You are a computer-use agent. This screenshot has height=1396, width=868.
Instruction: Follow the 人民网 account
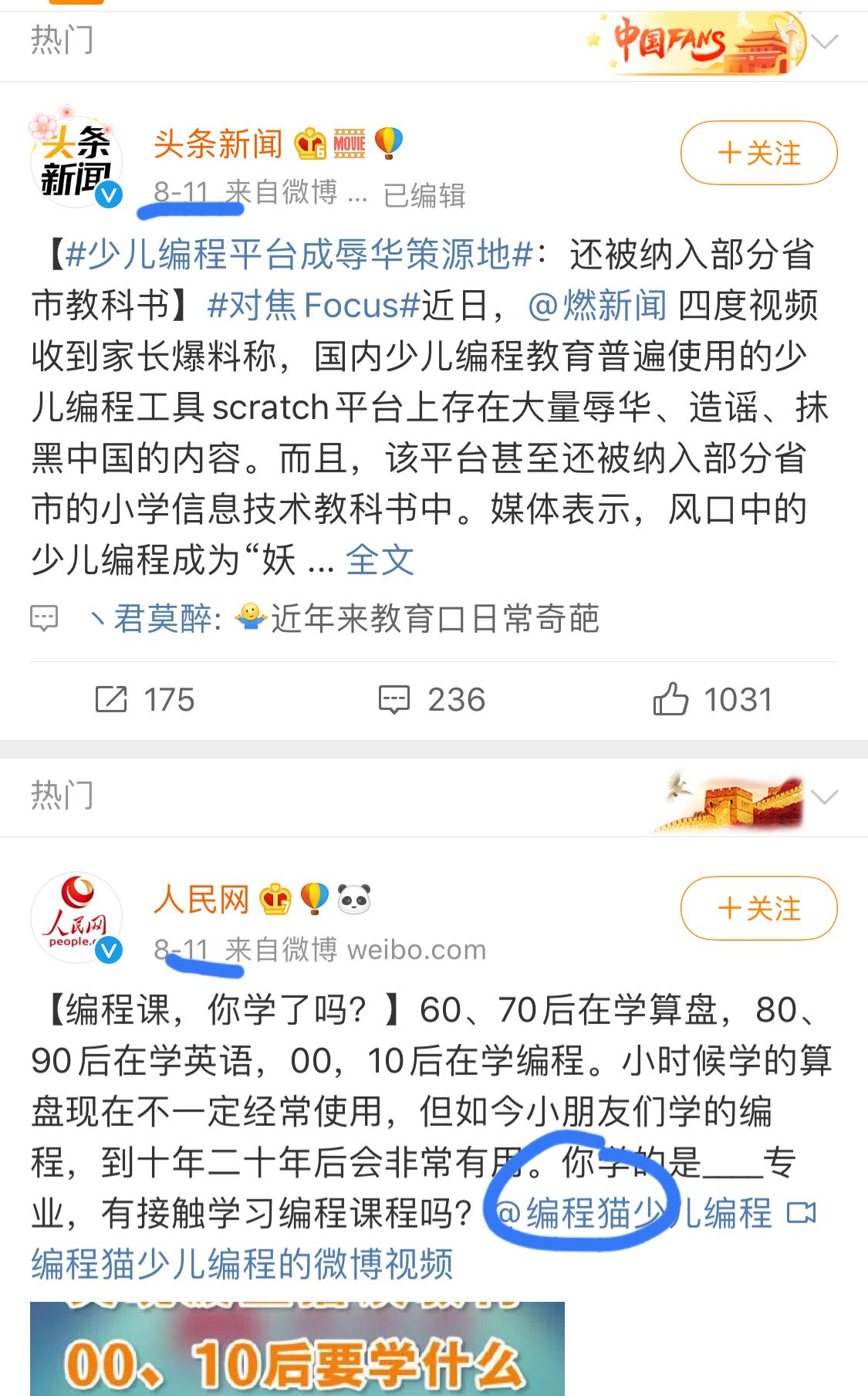tap(758, 908)
